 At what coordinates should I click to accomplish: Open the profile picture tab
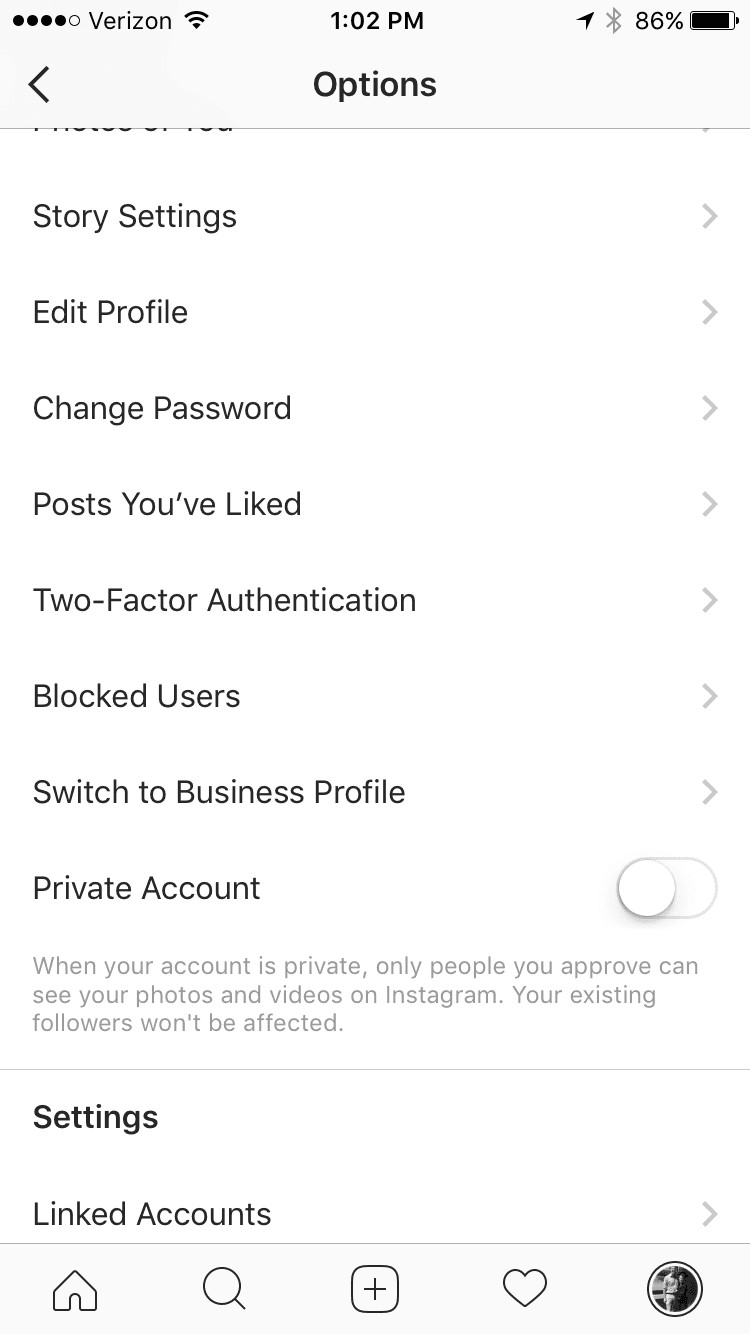point(675,1289)
